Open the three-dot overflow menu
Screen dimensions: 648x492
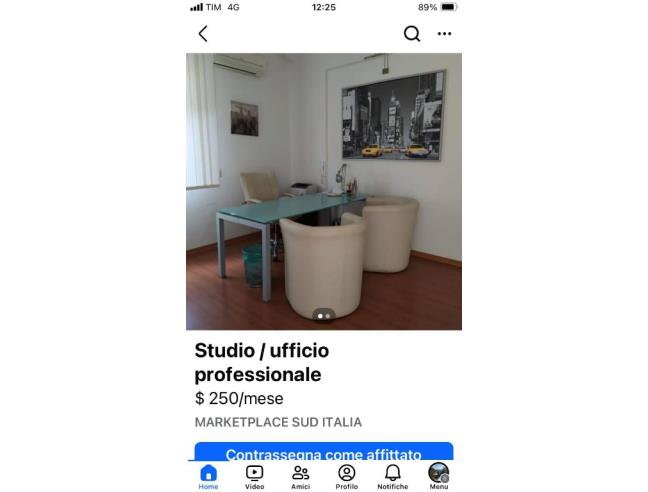click(444, 34)
